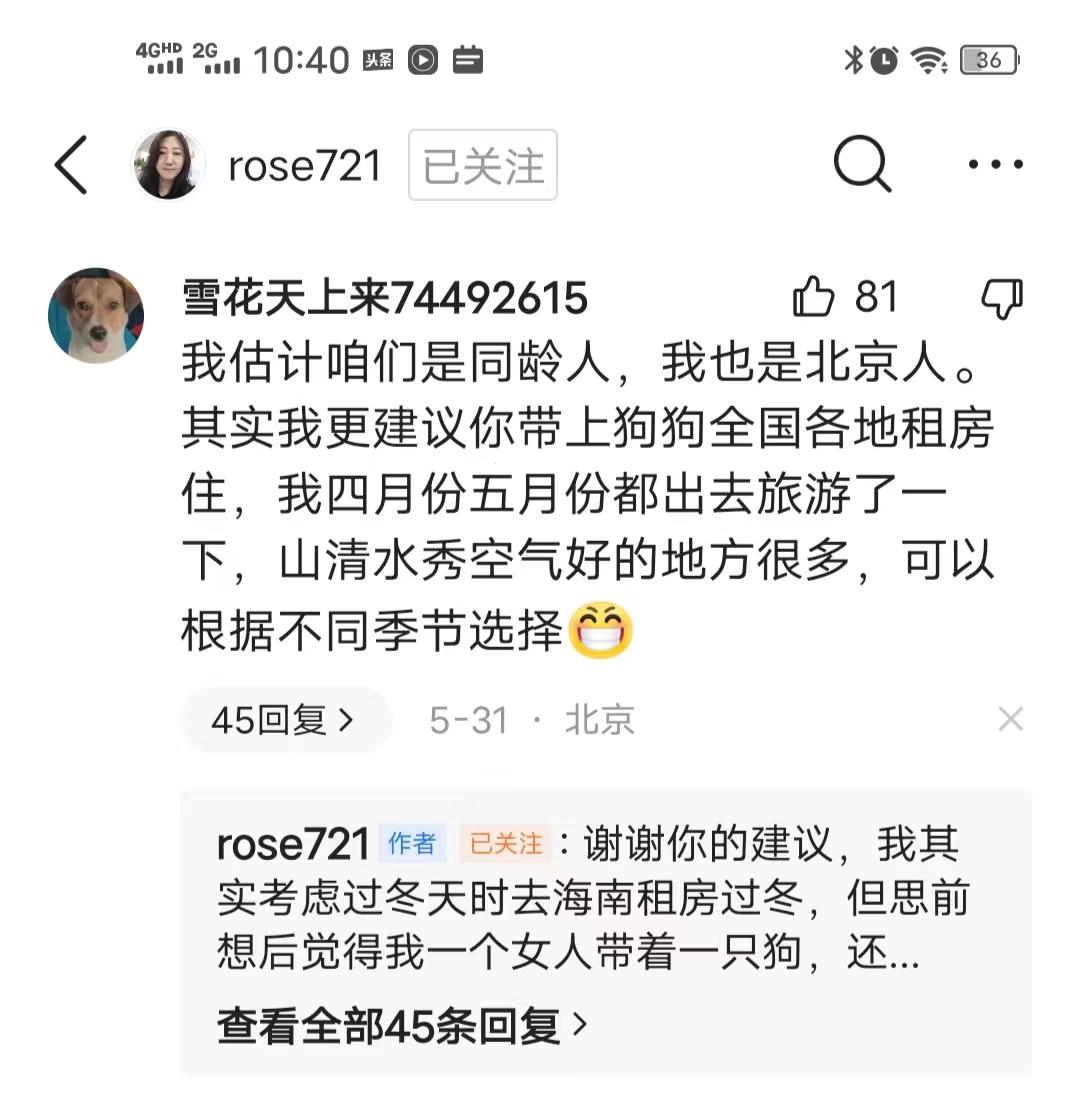Toggle the 已关注 badge in rose721's reply
The height and width of the screenshot is (1096, 1080).
505,843
